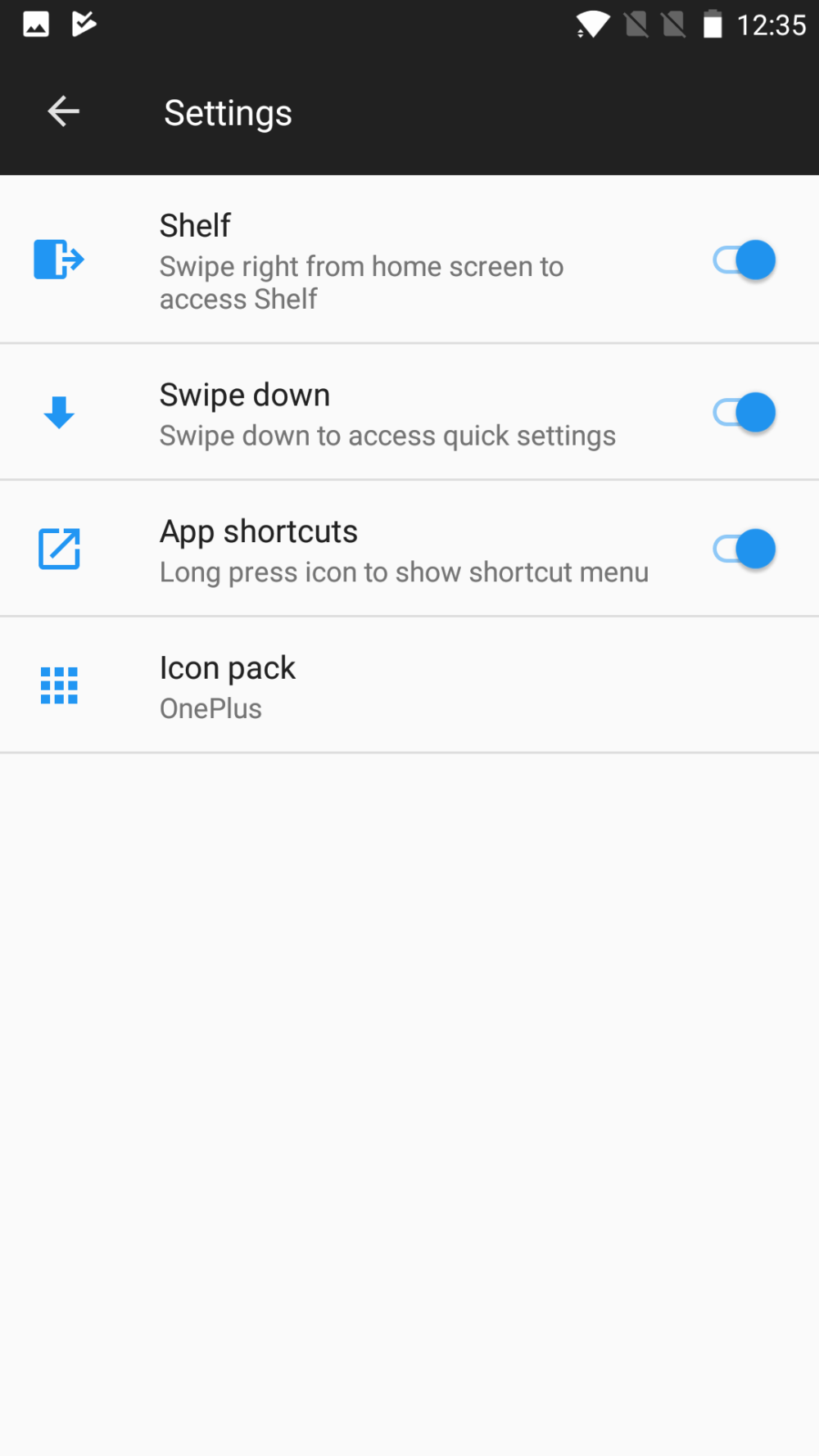The image size is (819, 1456).
Task: Tap the back arrow to leave Settings
Action: (x=63, y=111)
